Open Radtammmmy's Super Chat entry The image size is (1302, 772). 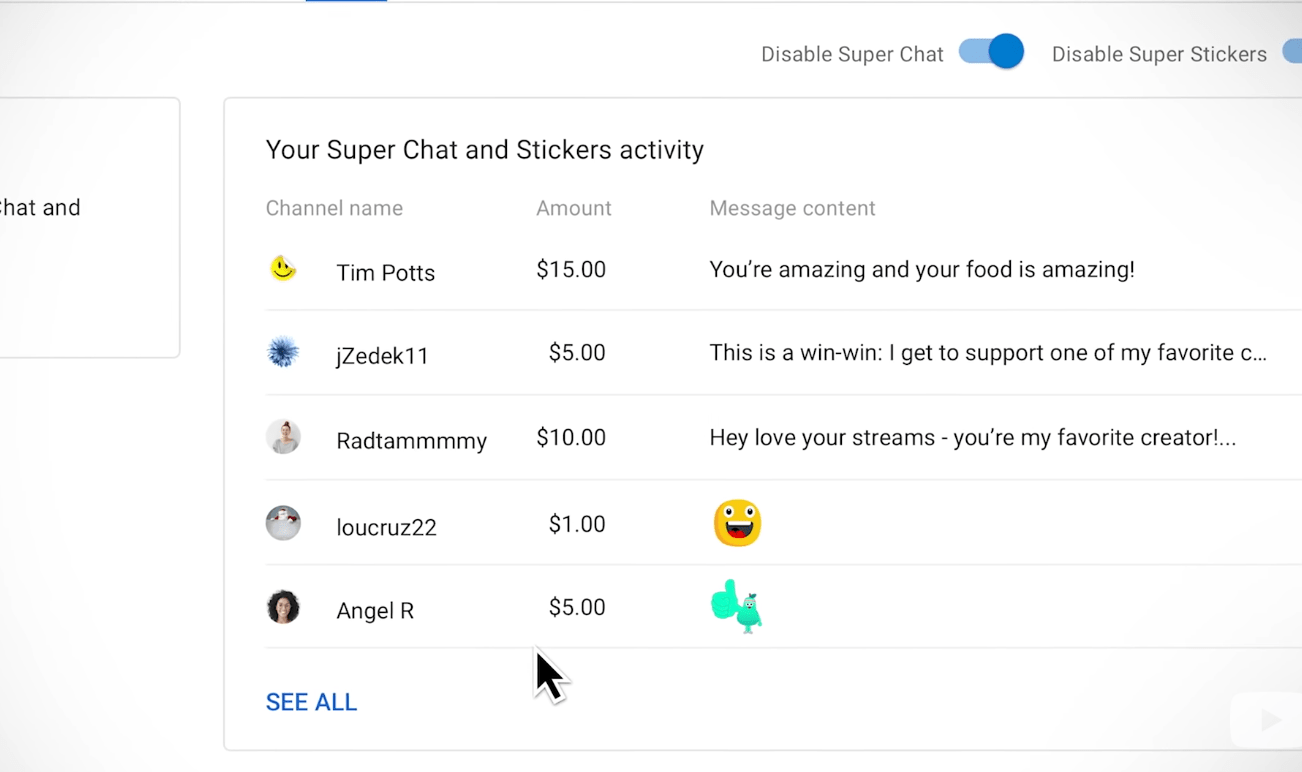pos(411,440)
